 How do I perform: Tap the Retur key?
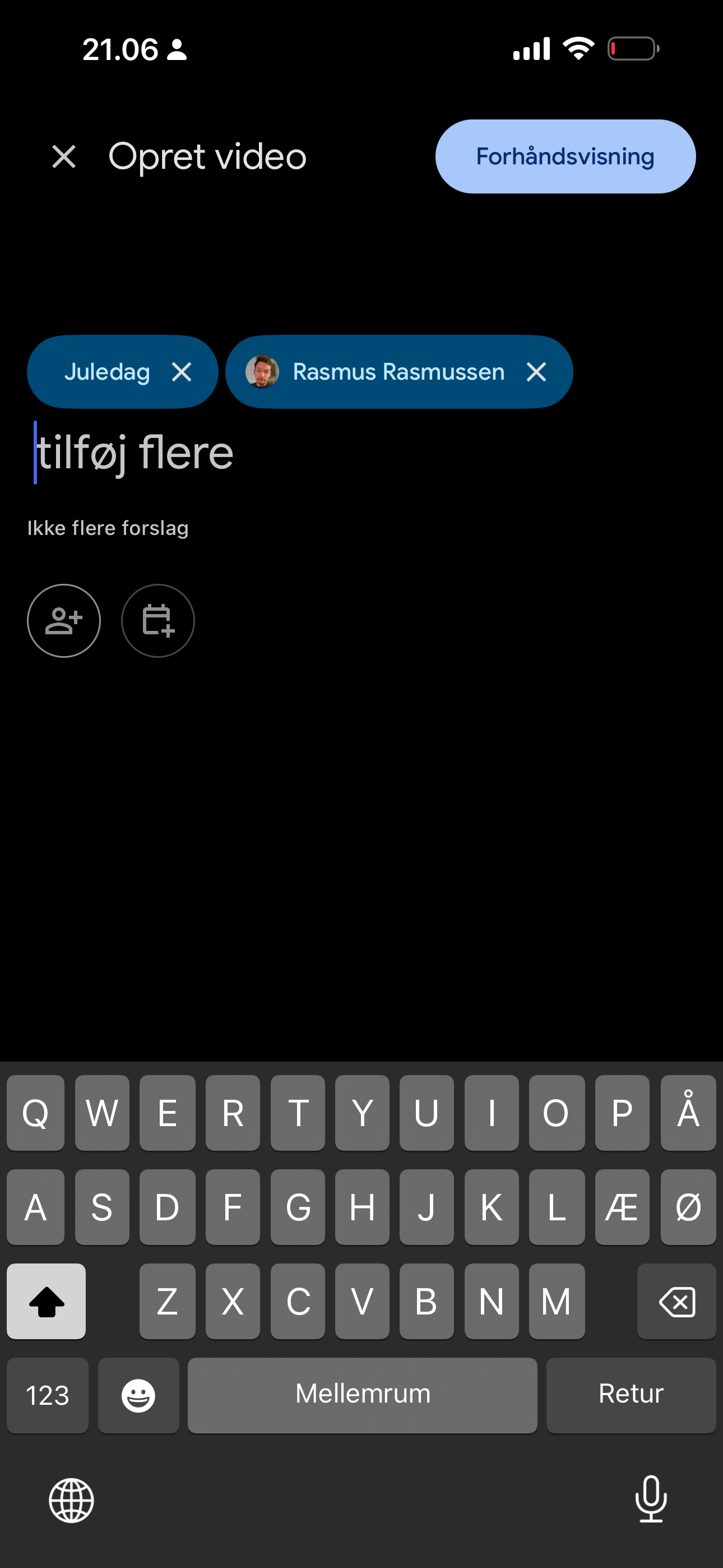point(631,1395)
